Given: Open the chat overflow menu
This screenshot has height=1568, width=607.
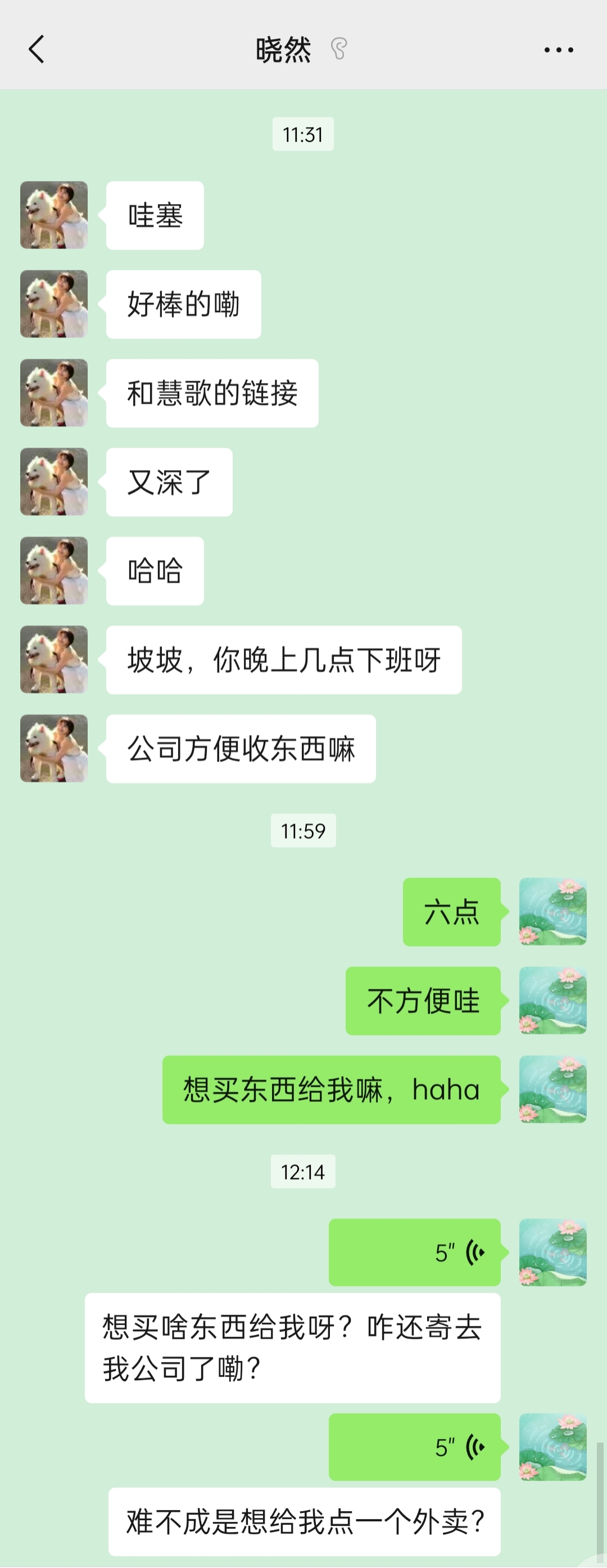Looking at the screenshot, I should point(558,50).
